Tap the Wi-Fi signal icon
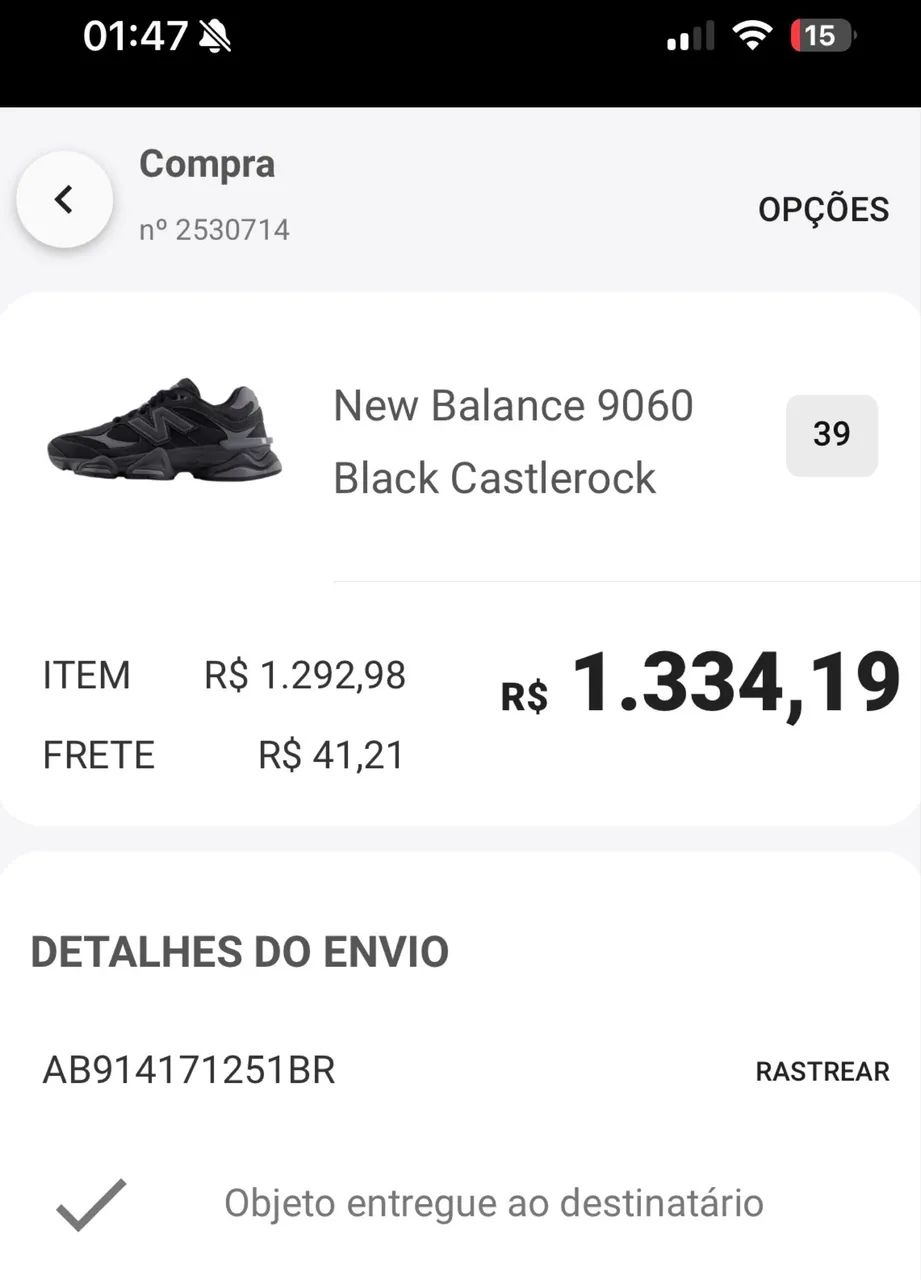This screenshot has width=921, height=1280. pyautogui.click(x=753, y=35)
